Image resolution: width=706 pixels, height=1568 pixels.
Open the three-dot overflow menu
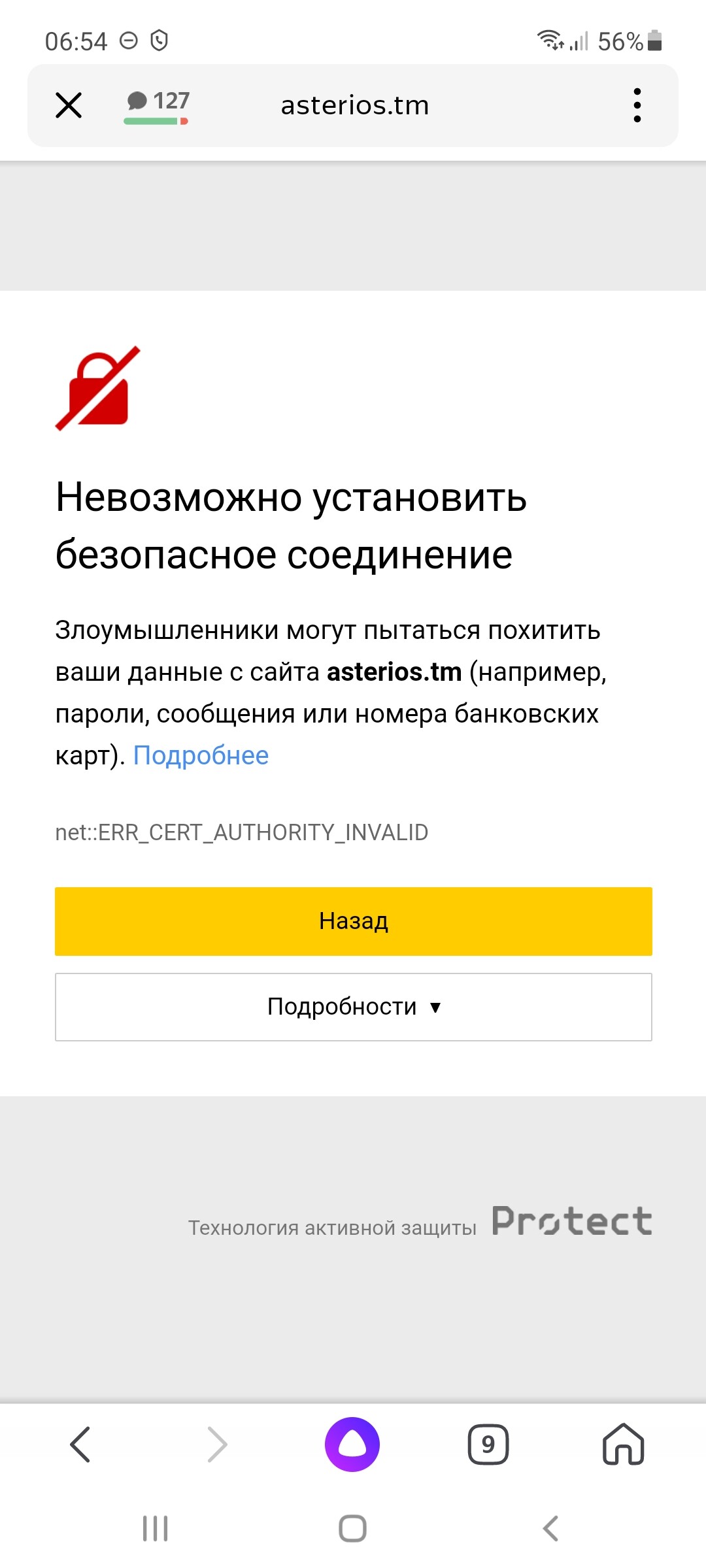pos(637,105)
